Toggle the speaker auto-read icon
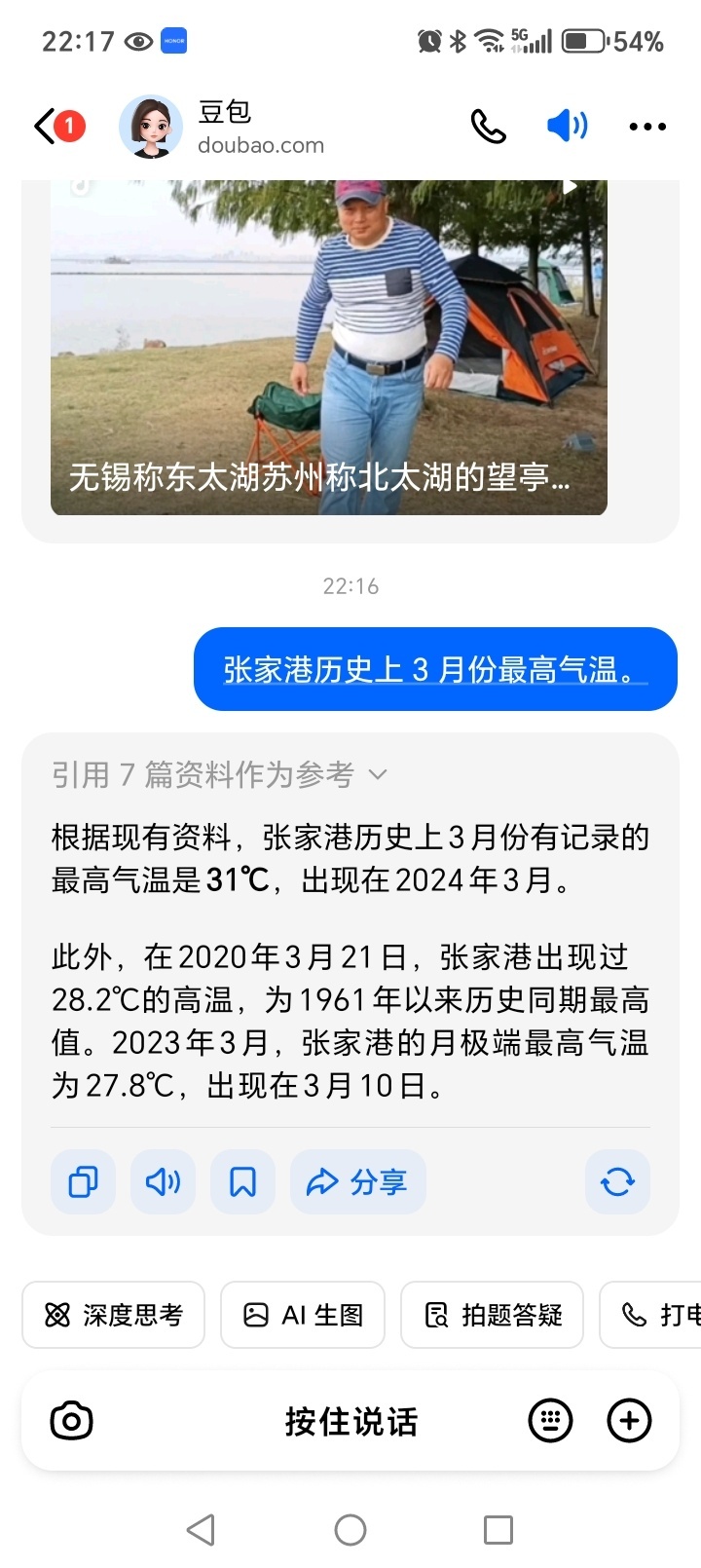Image resolution: width=701 pixels, height=1568 pixels. tap(567, 127)
